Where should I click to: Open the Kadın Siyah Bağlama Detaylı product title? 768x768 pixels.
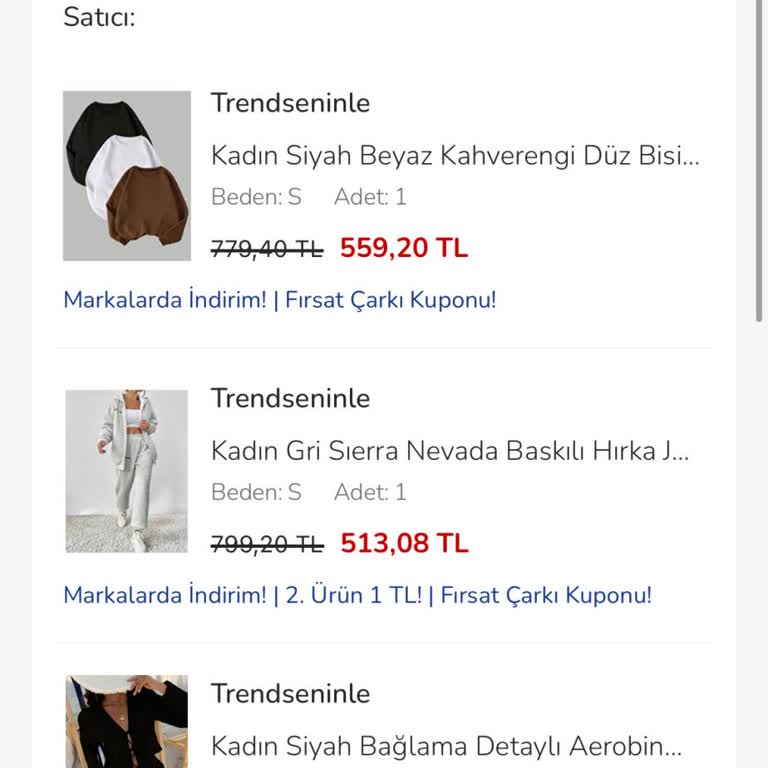click(x=446, y=746)
